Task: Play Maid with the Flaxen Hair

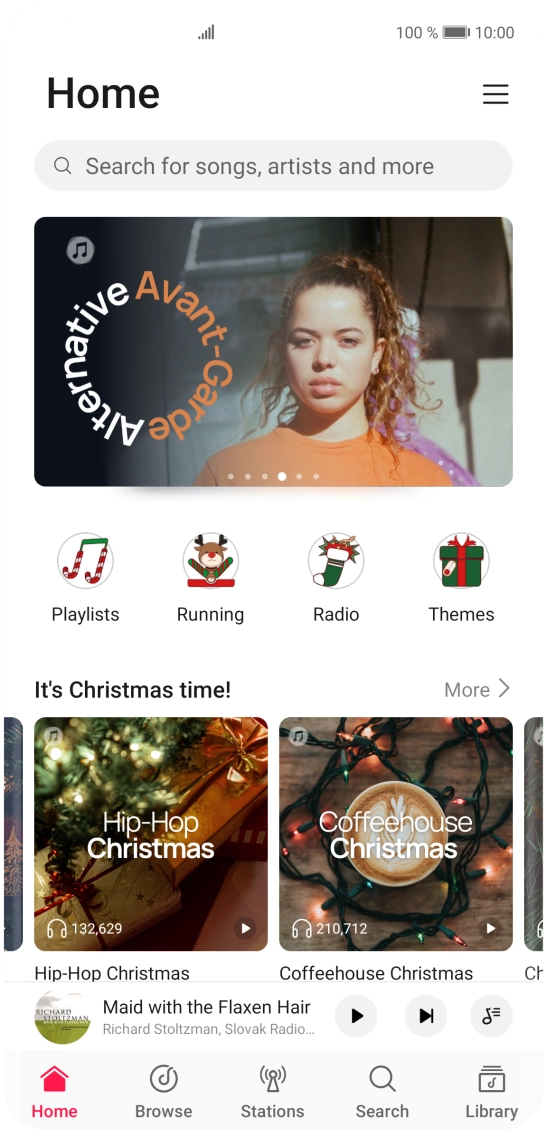Action: click(356, 1015)
